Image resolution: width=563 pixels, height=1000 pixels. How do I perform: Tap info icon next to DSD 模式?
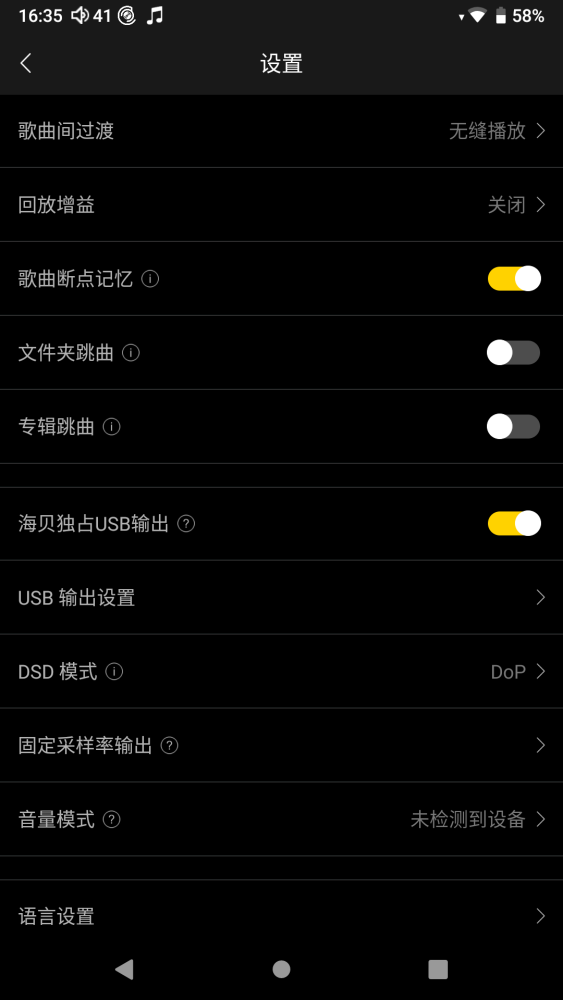tap(114, 672)
